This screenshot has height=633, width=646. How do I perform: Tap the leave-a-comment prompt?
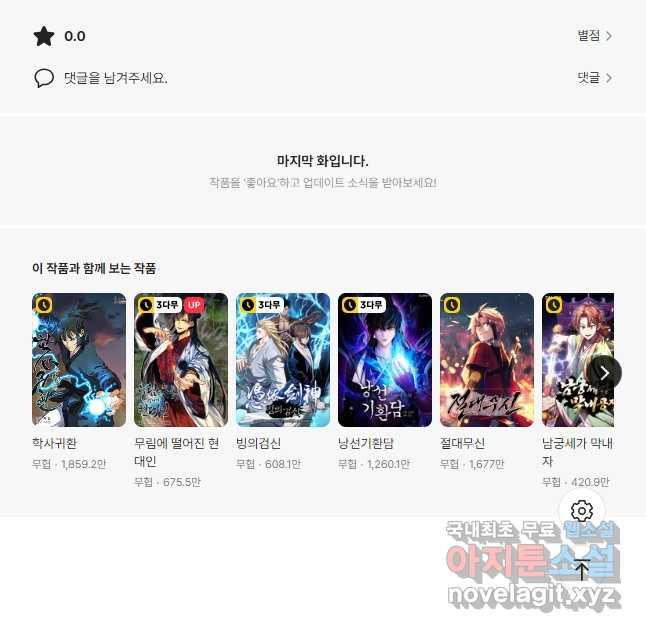click(115, 78)
